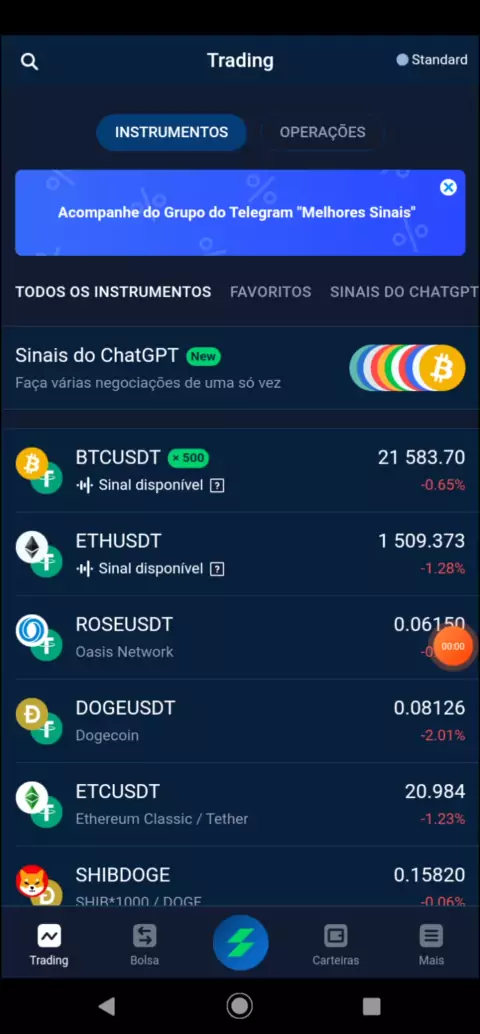Open the ETCUSDT Ethereum Classic row
The image size is (480, 1034).
(x=240, y=805)
